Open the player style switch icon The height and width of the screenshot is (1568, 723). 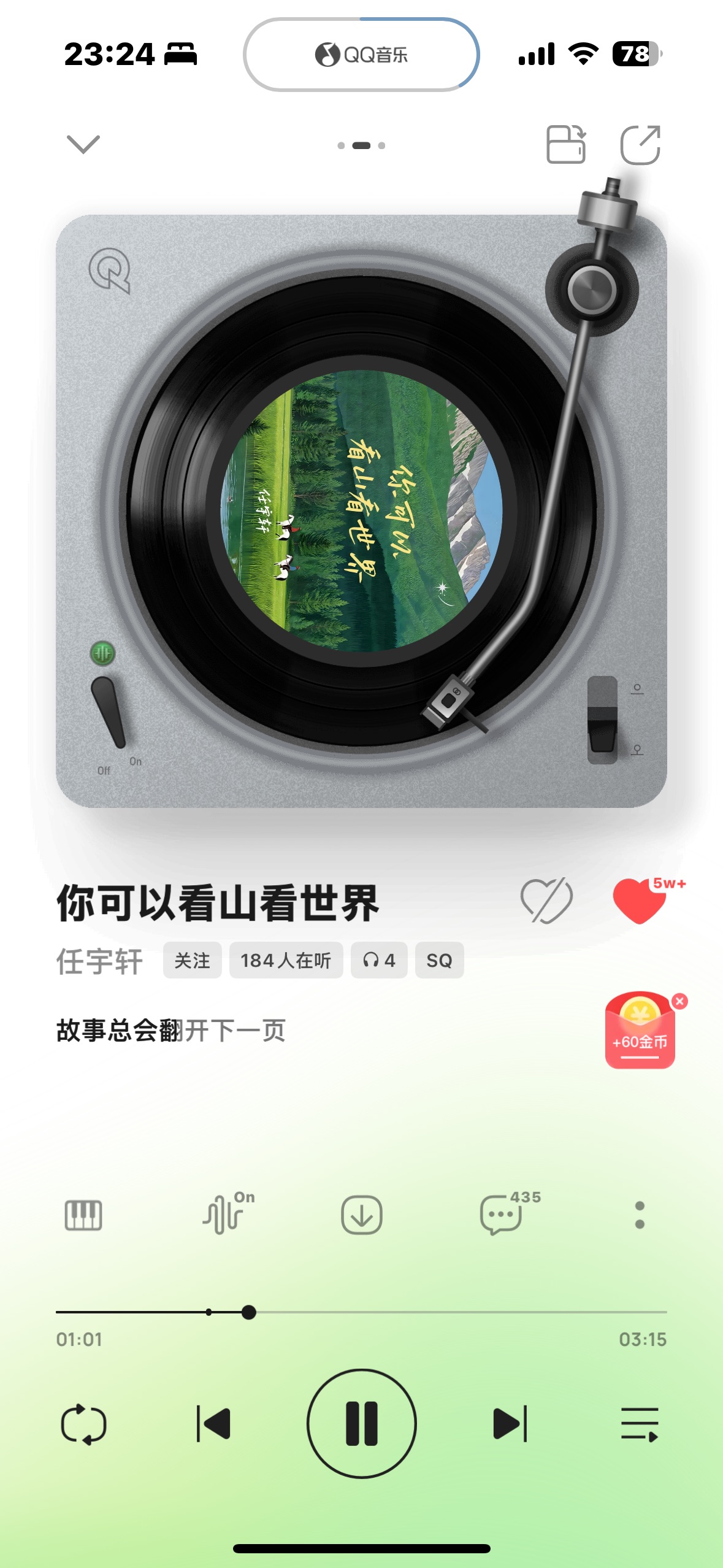tap(566, 145)
